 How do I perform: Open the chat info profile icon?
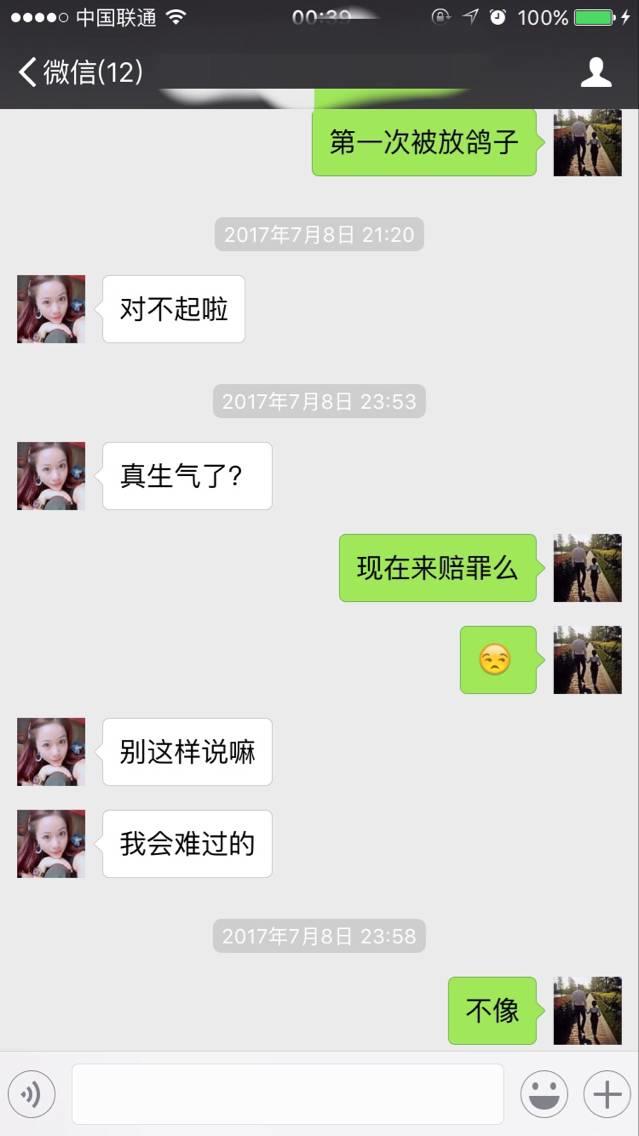point(596,72)
